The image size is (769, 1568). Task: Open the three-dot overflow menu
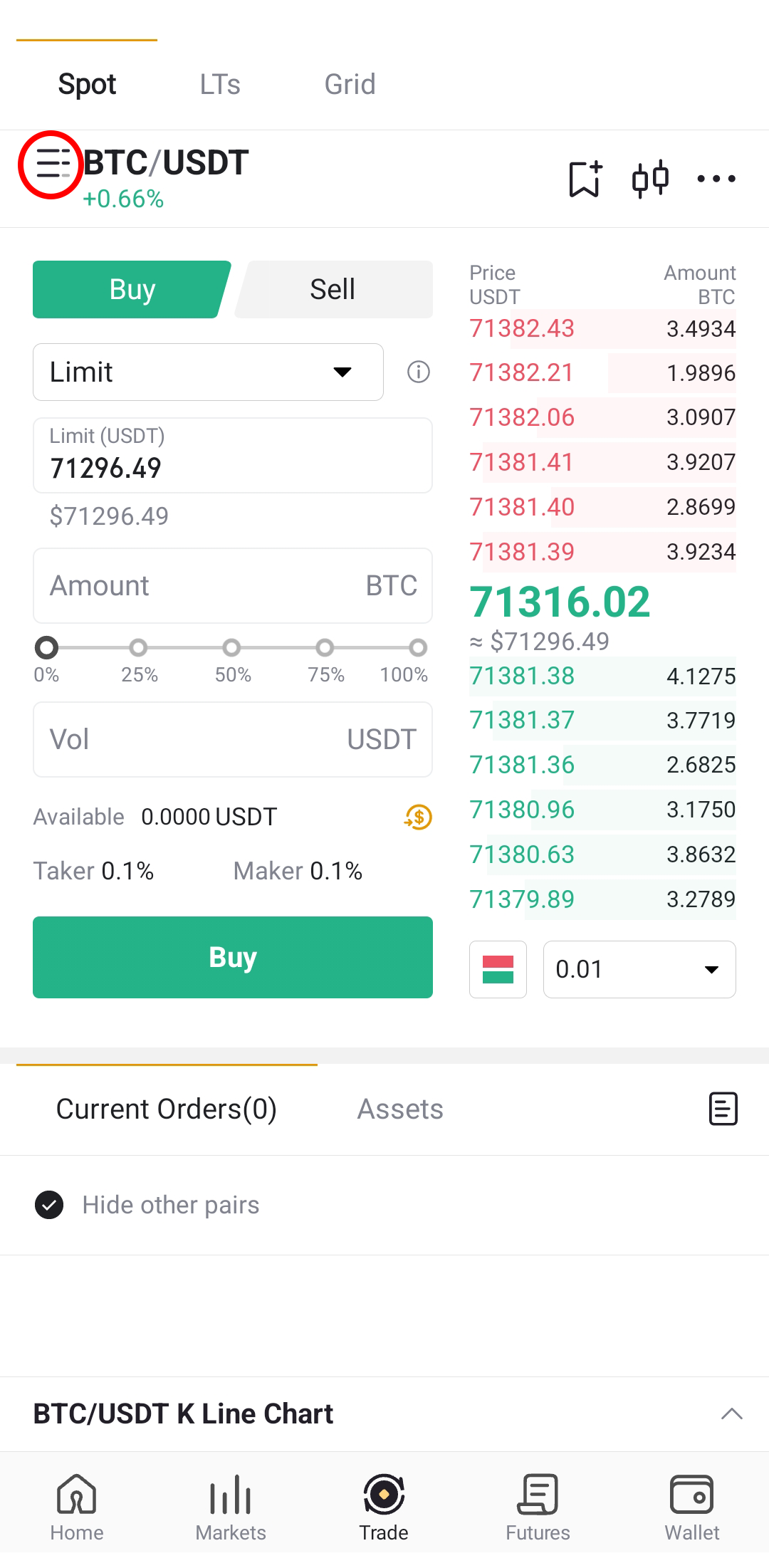click(716, 178)
